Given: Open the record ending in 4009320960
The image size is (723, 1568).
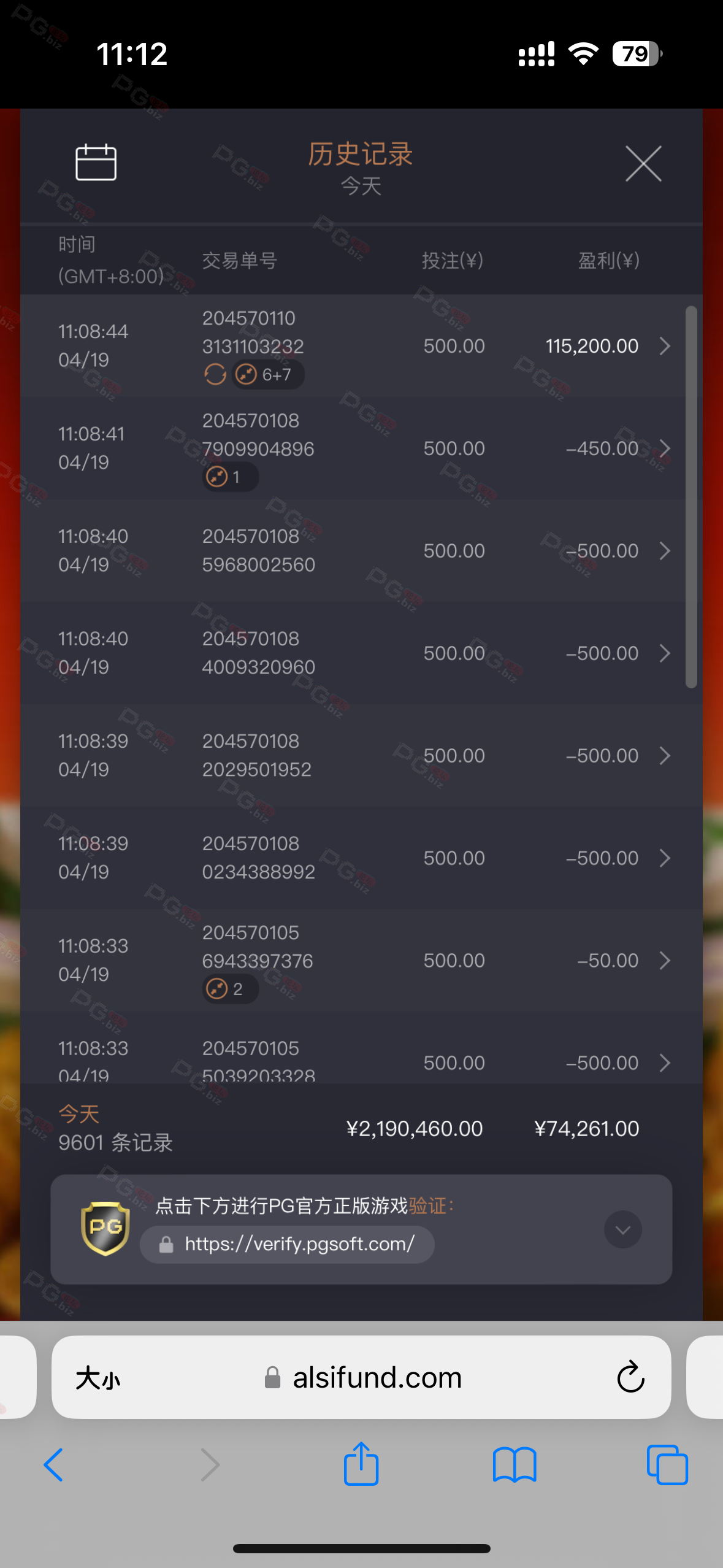Looking at the screenshot, I should (x=665, y=653).
